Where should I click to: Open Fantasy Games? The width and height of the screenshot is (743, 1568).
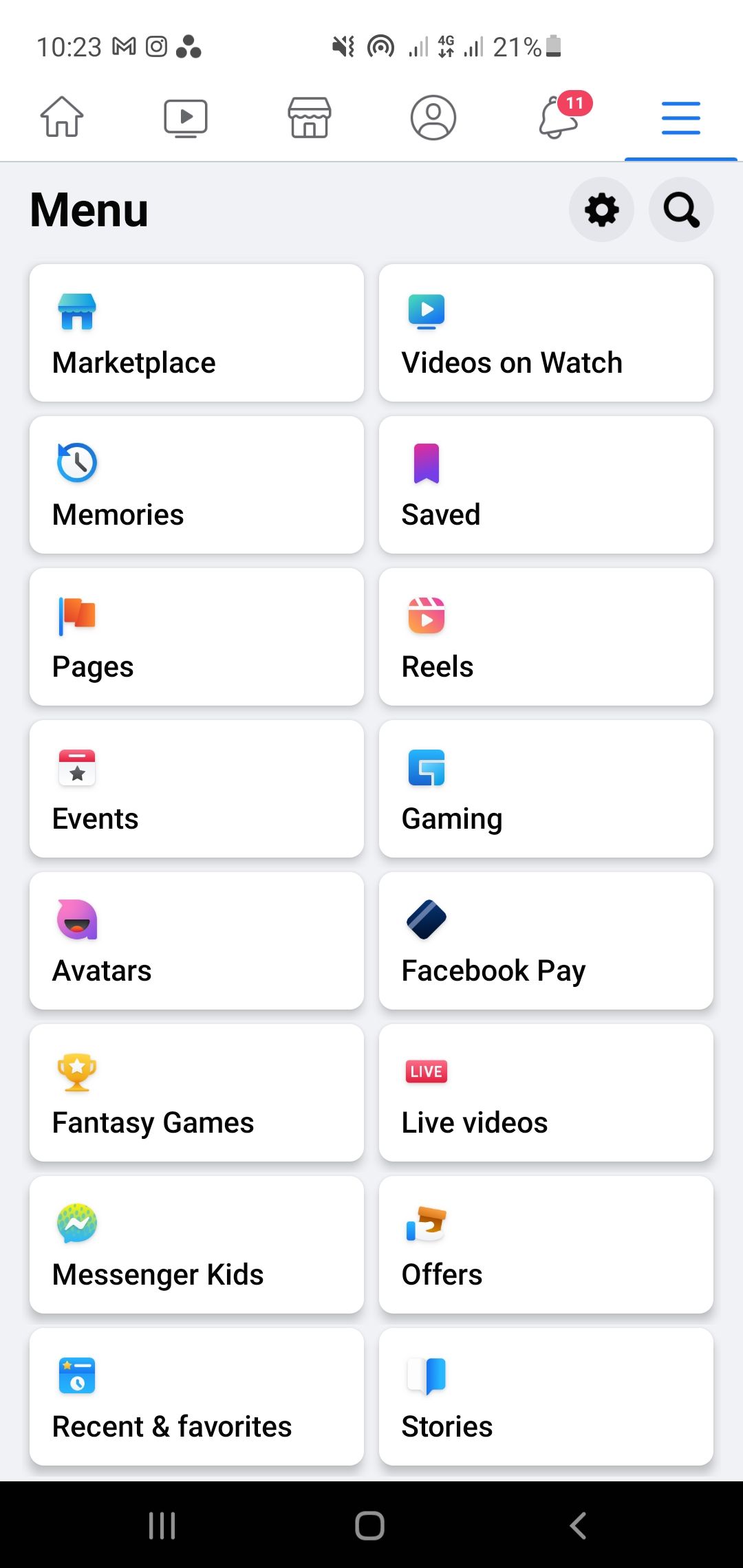click(x=195, y=1093)
